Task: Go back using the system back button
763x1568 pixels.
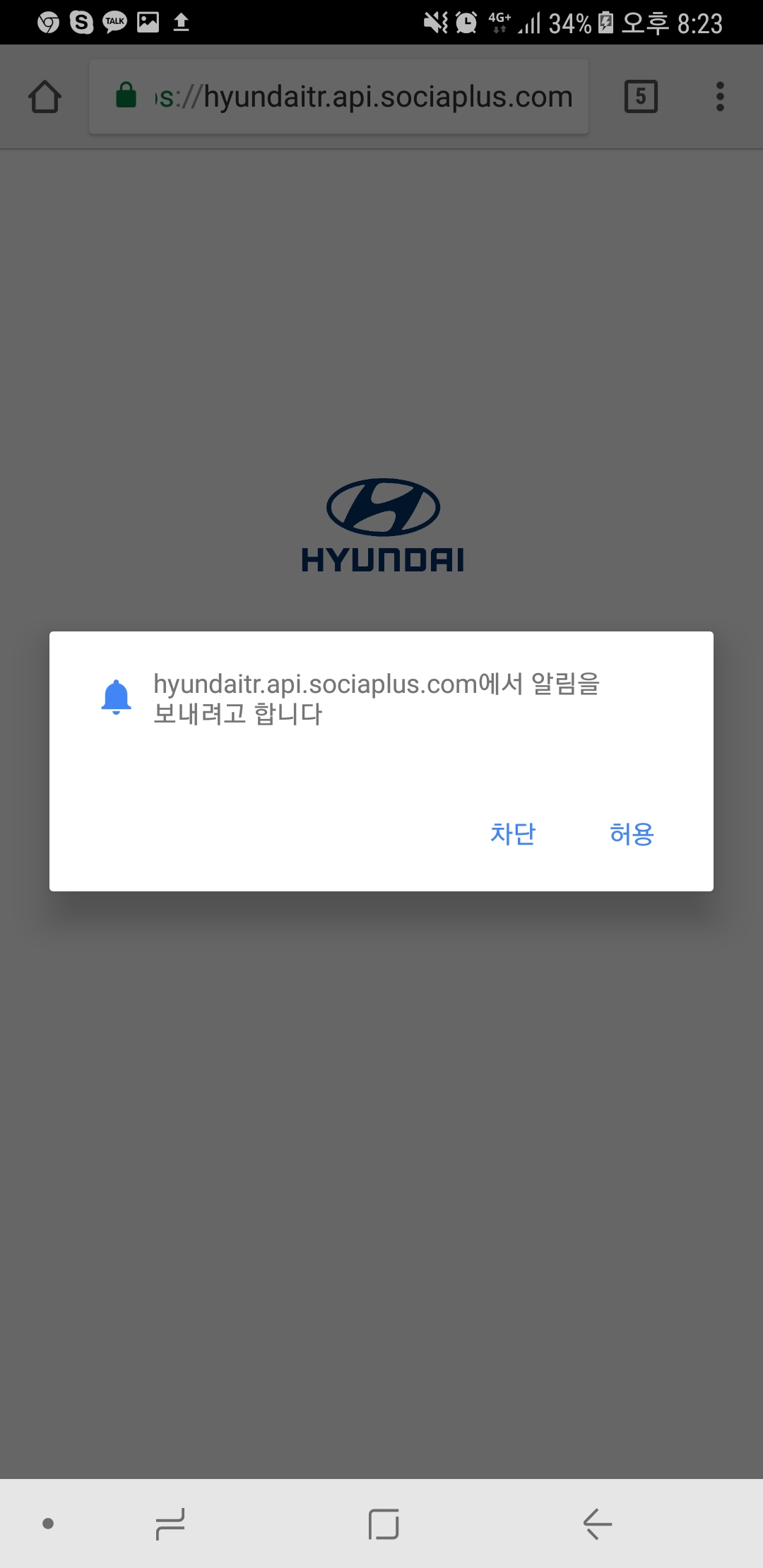Action: click(x=597, y=1524)
